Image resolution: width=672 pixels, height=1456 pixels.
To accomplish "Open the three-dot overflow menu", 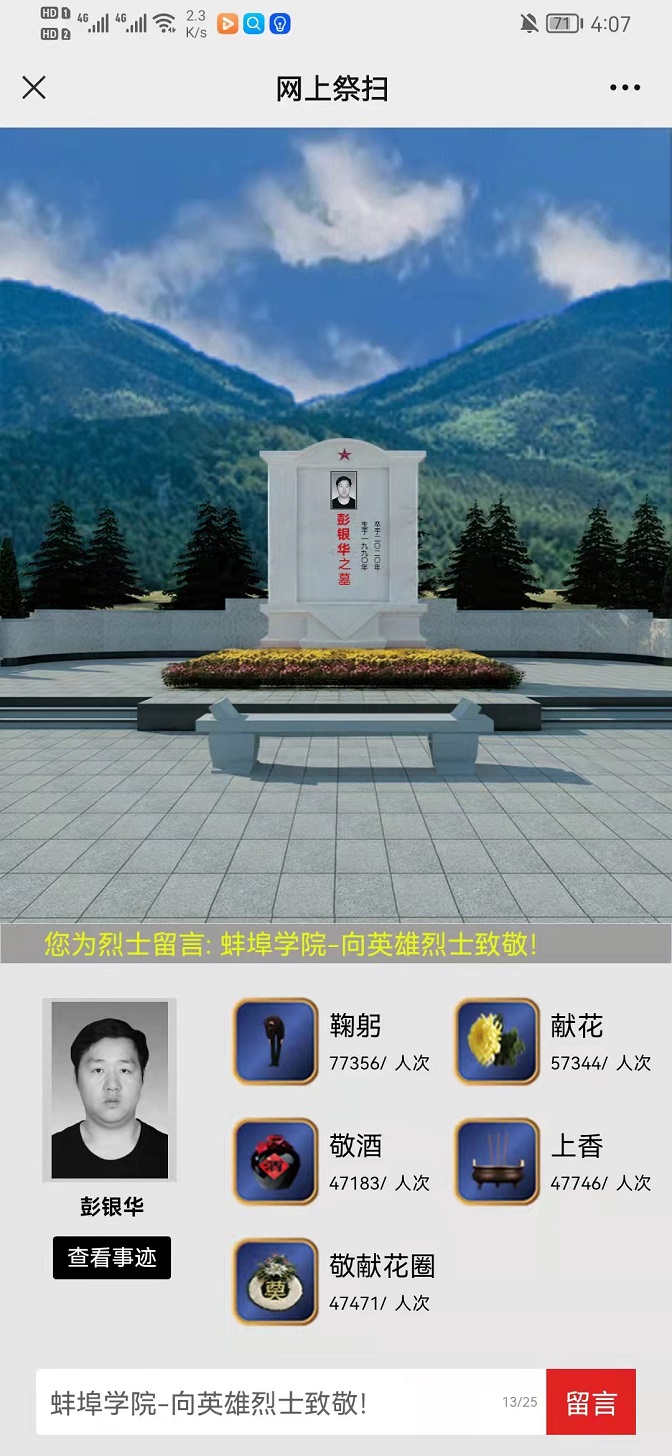I will [625, 88].
